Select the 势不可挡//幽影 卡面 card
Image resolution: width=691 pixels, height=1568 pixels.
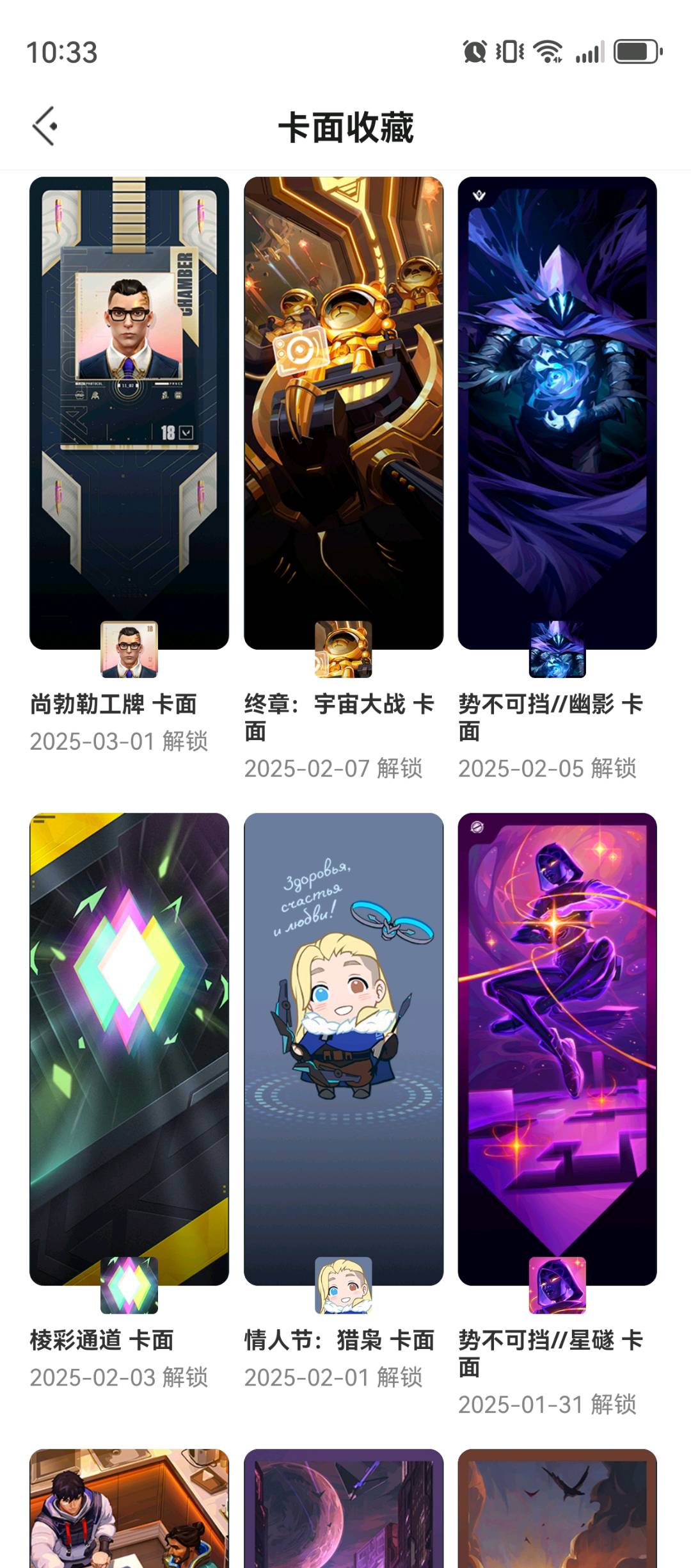[x=557, y=413]
